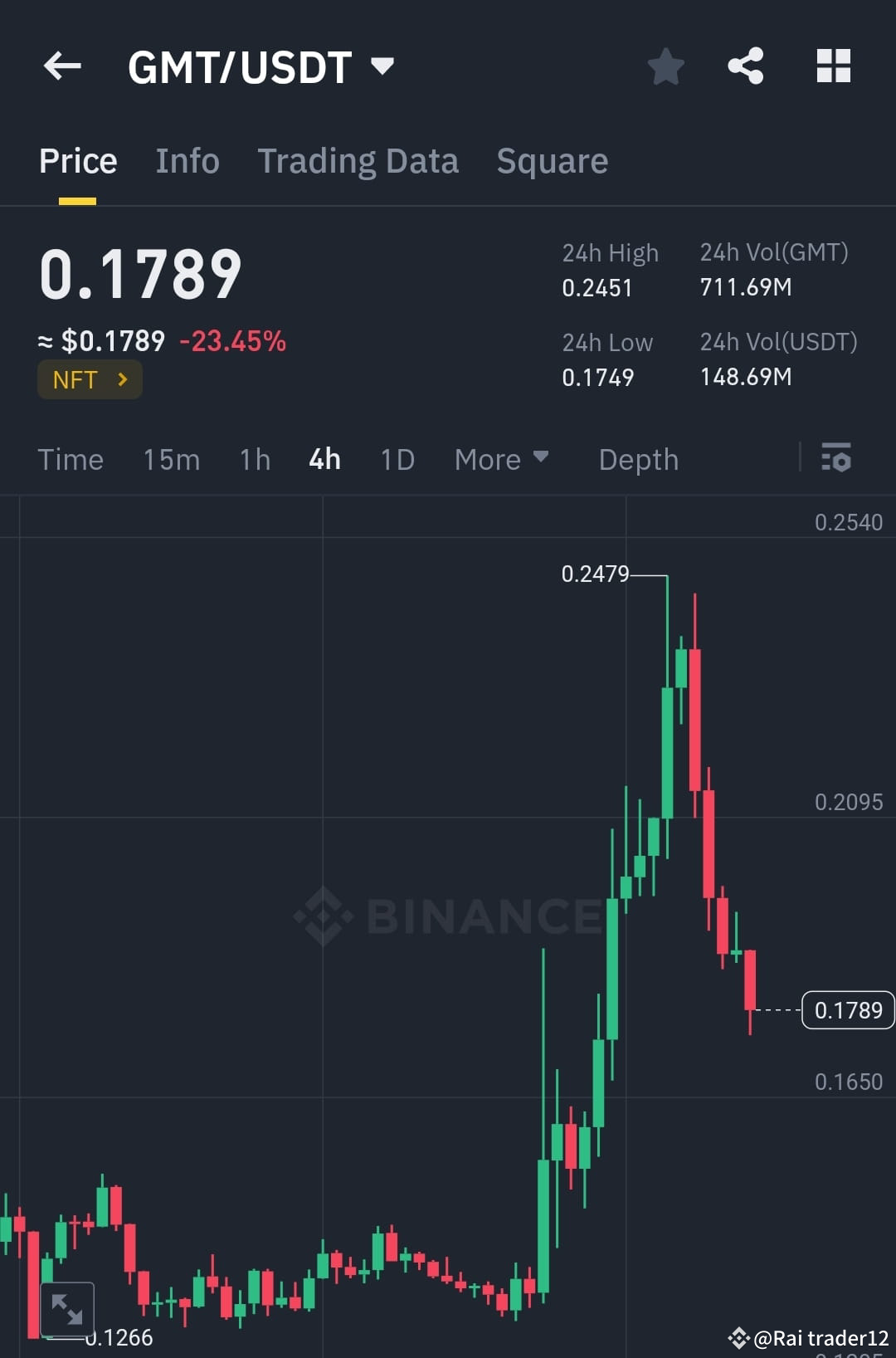Open the Square tab
Viewport: 896px width, 1358px height.
click(552, 160)
